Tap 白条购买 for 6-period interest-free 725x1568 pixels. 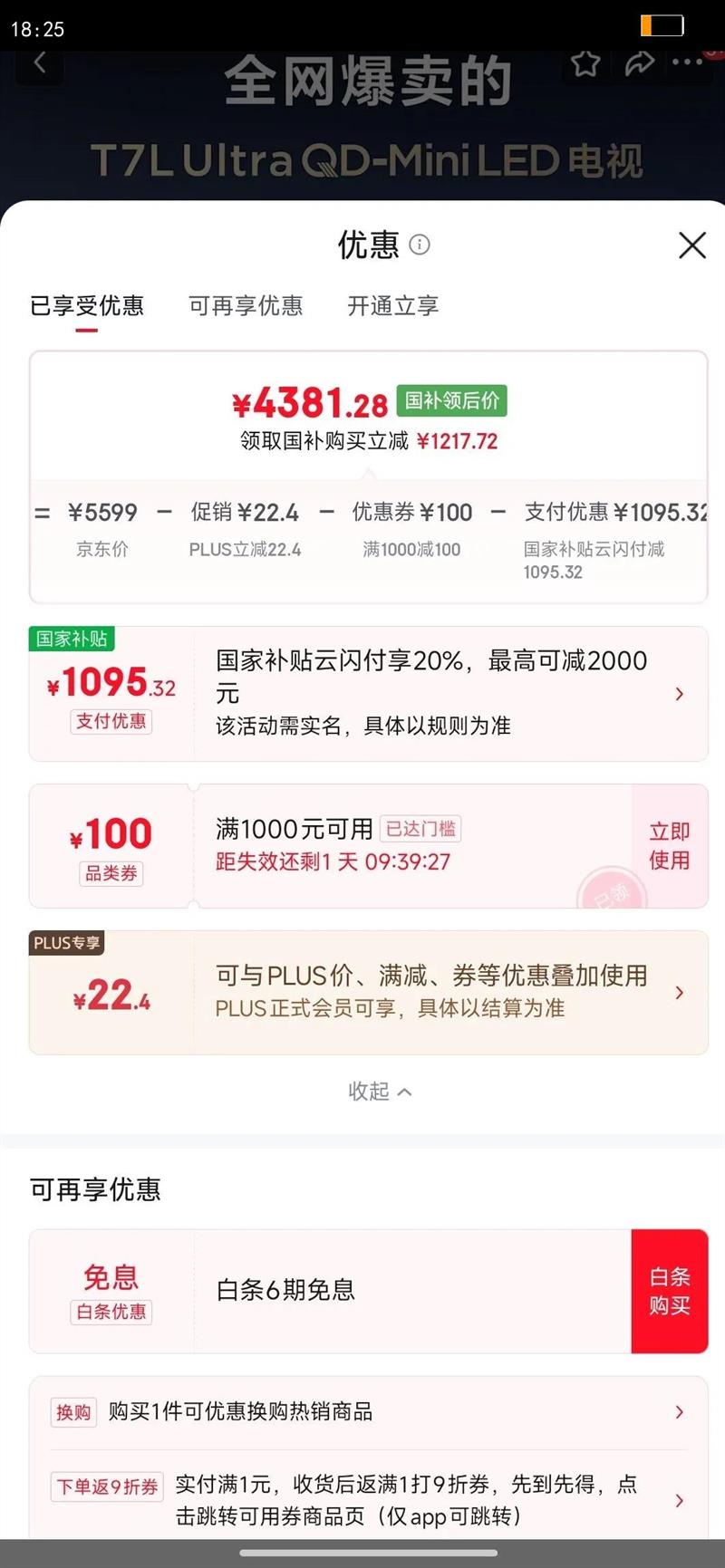pyautogui.click(x=670, y=1291)
